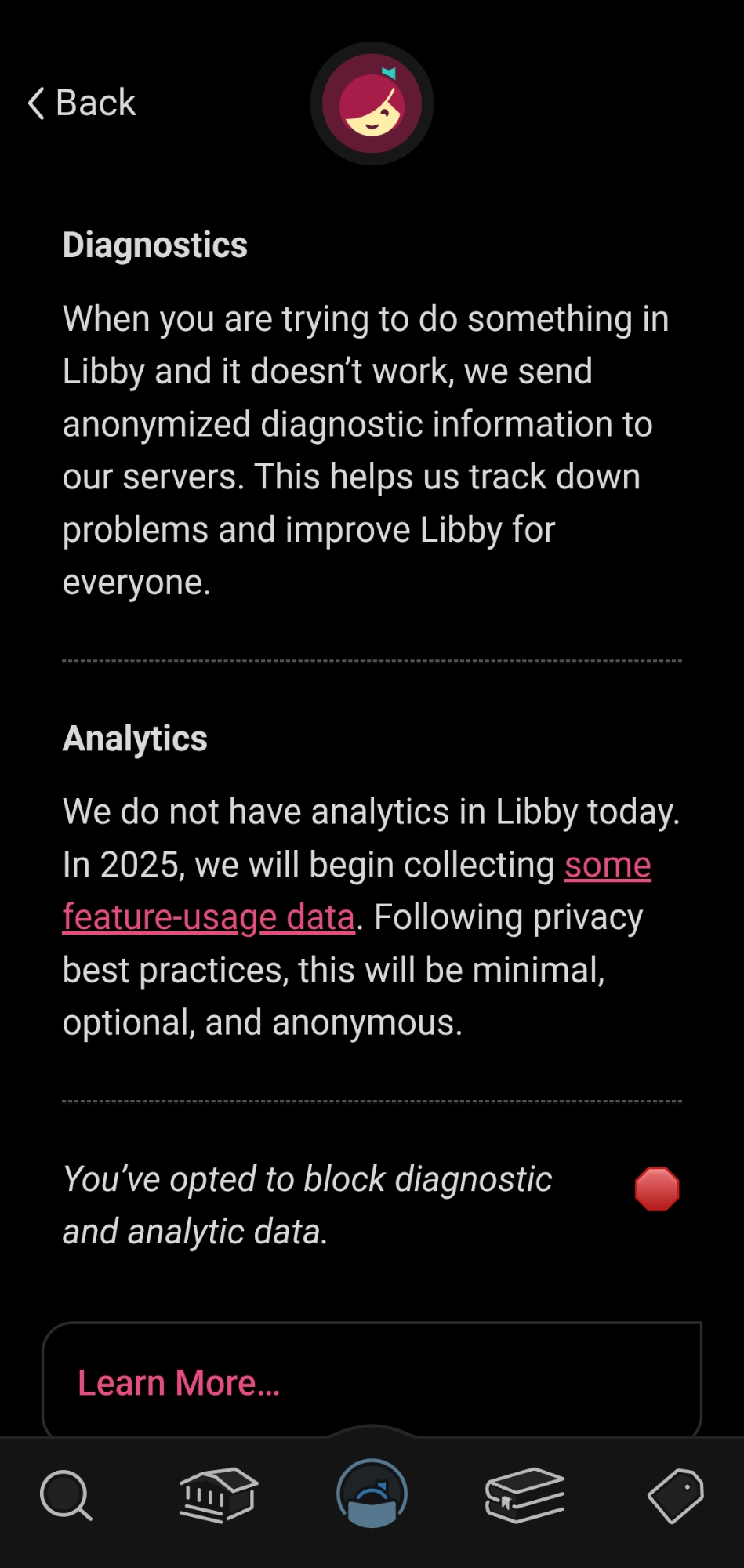Open Learn More about data collection
This screenshot has height=1568, width=744.
(179, 1383)
